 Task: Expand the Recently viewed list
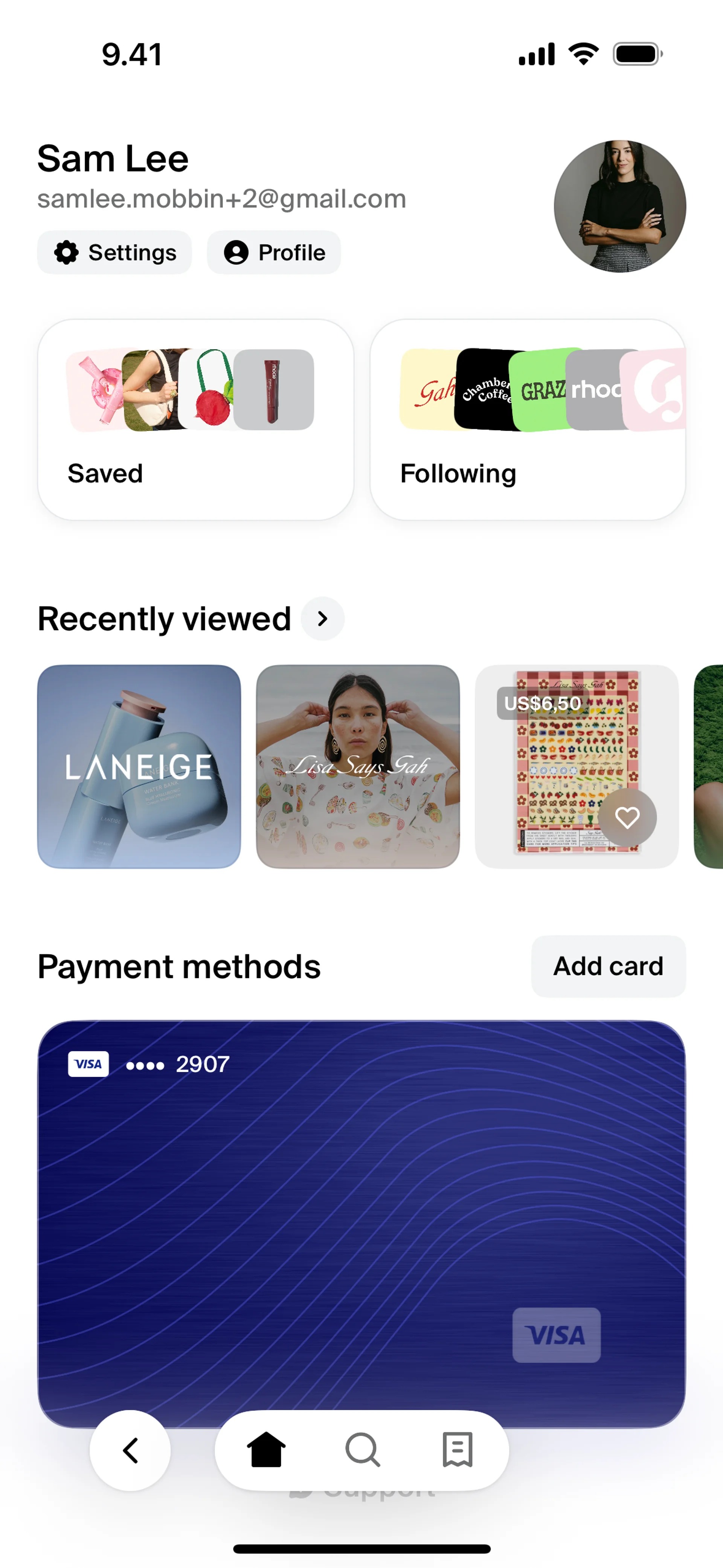(323, 619)
